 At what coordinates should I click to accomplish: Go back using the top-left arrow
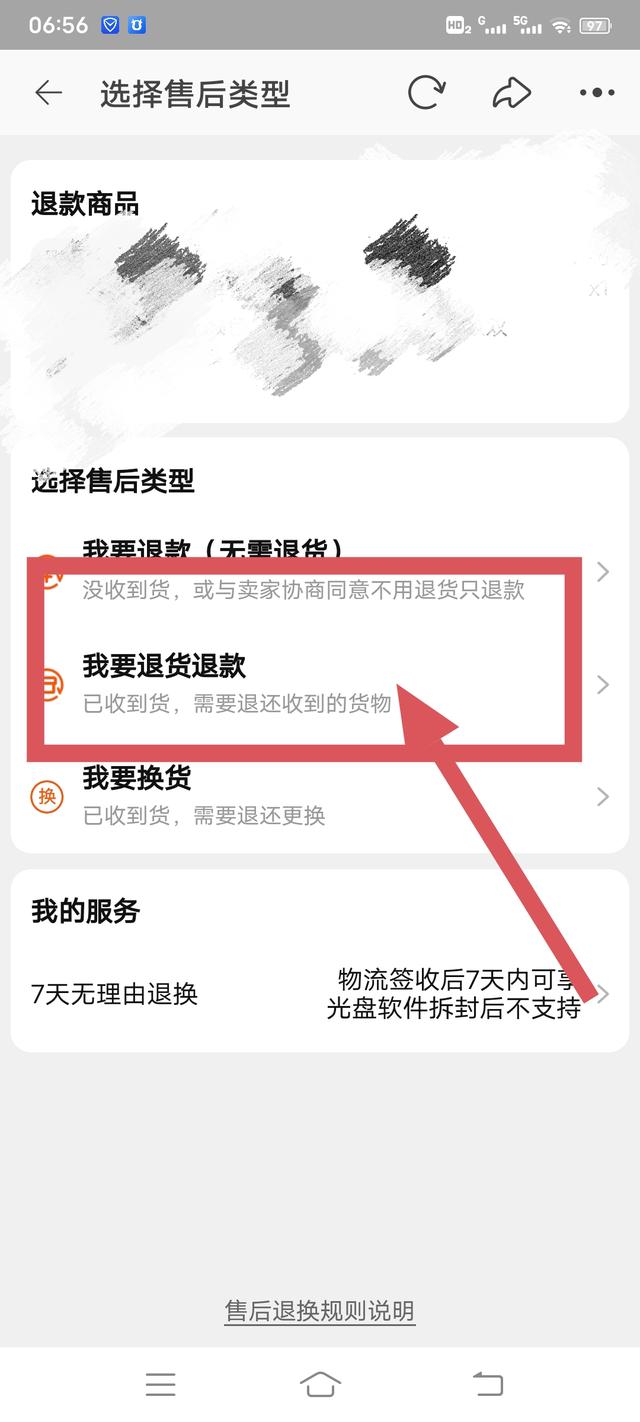(x=48, y=93)
